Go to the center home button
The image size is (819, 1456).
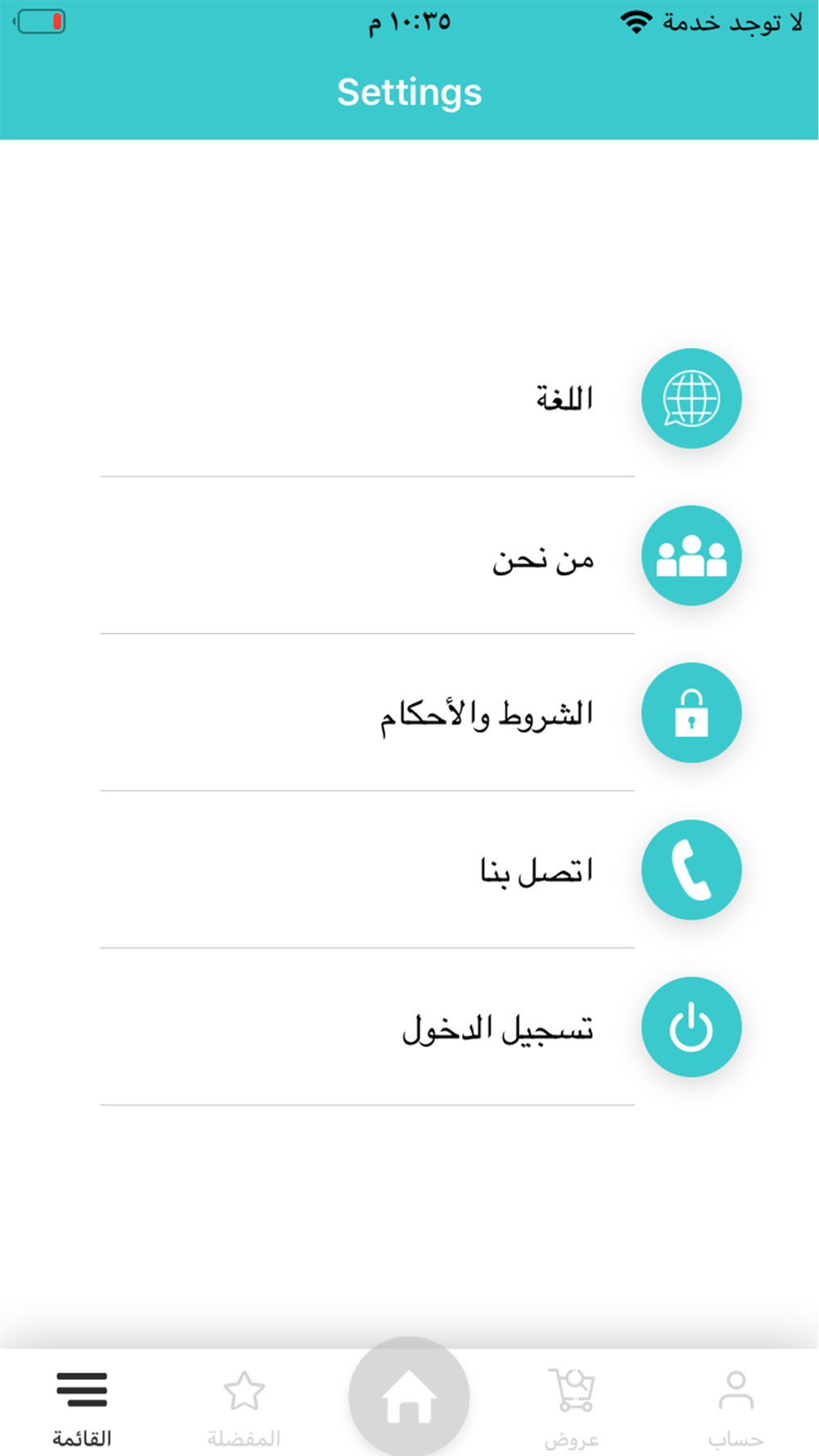(x=409, y=1397)
